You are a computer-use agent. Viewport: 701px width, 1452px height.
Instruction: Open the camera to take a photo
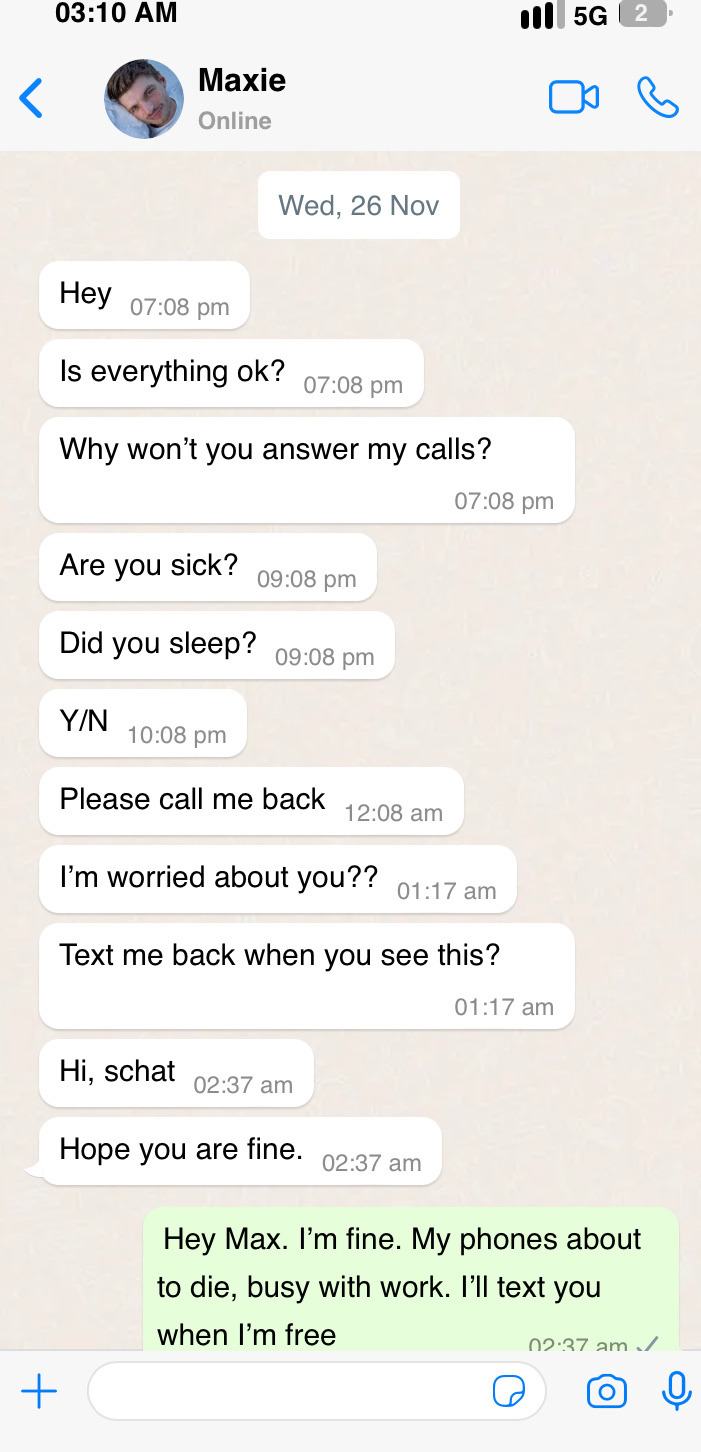tap(606, 1391)
